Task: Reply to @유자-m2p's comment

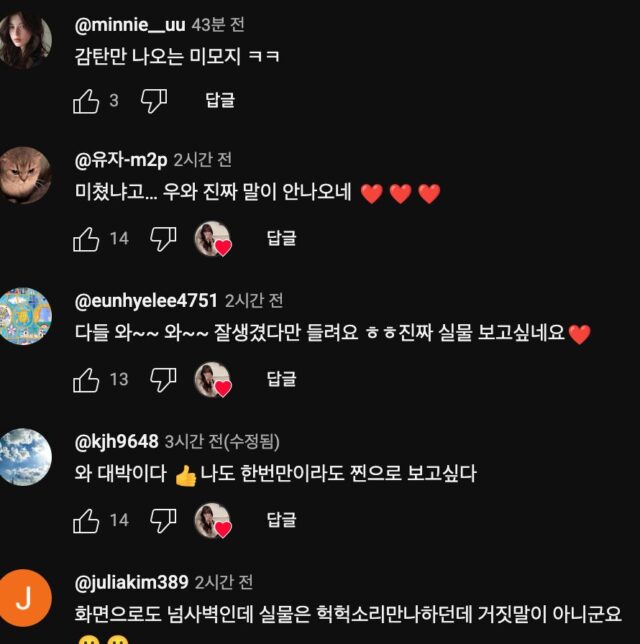Action: pyautogui.click(x=281, y=239)
